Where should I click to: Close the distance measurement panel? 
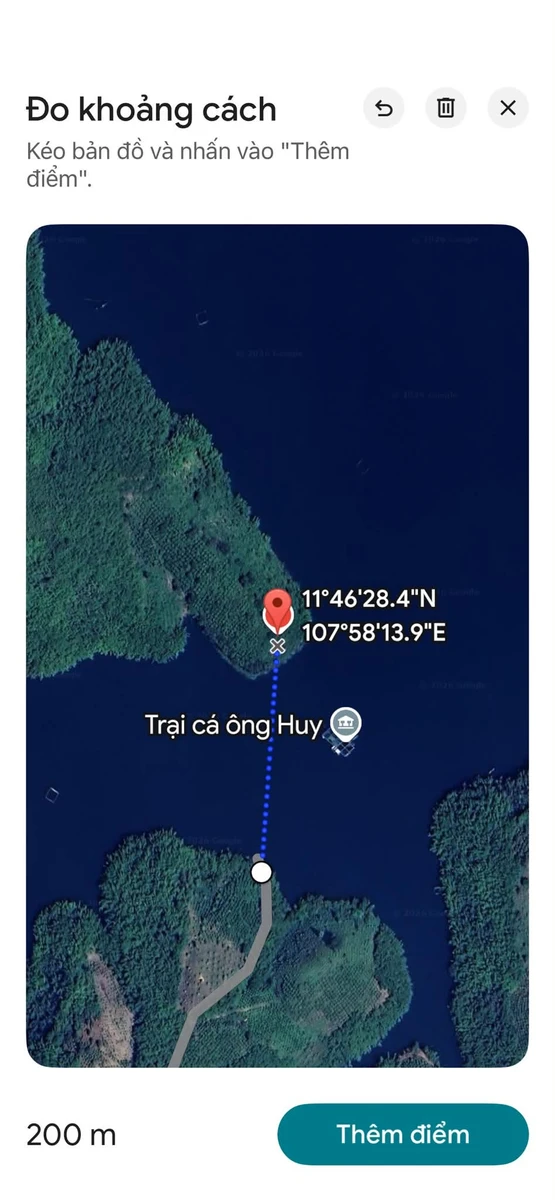coord(508,108)
